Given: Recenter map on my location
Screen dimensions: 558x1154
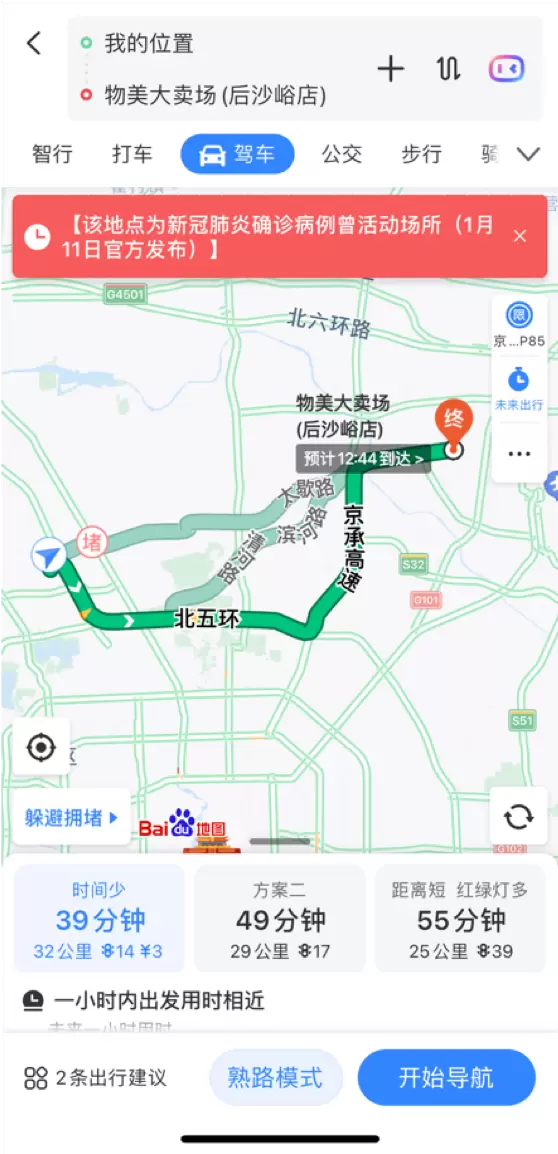Looking at the screenshot, I should [41, 748].
